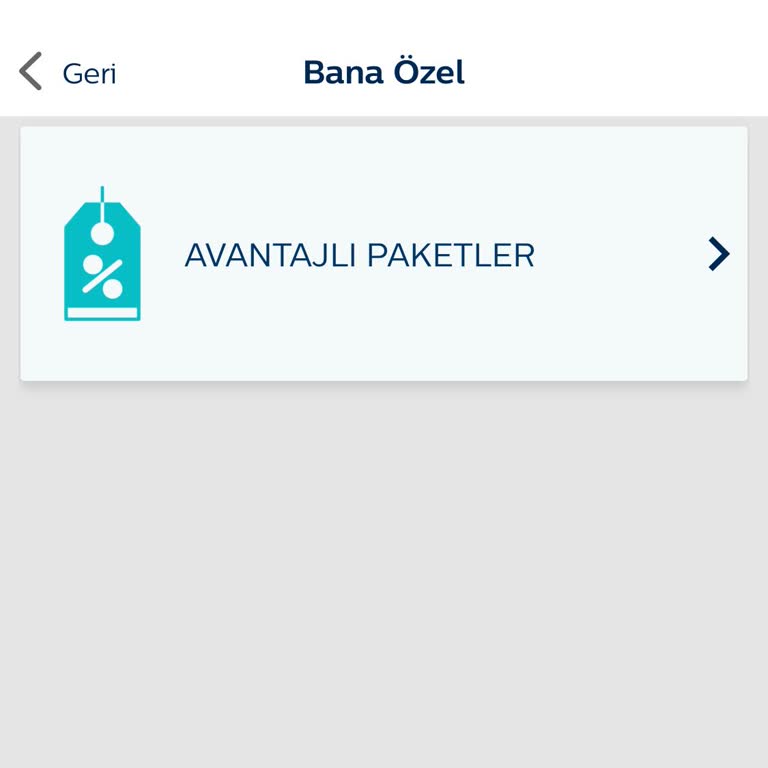Screen dimensions: 768x768
Task: Go back using the Geri button
Action: [68, 73]
